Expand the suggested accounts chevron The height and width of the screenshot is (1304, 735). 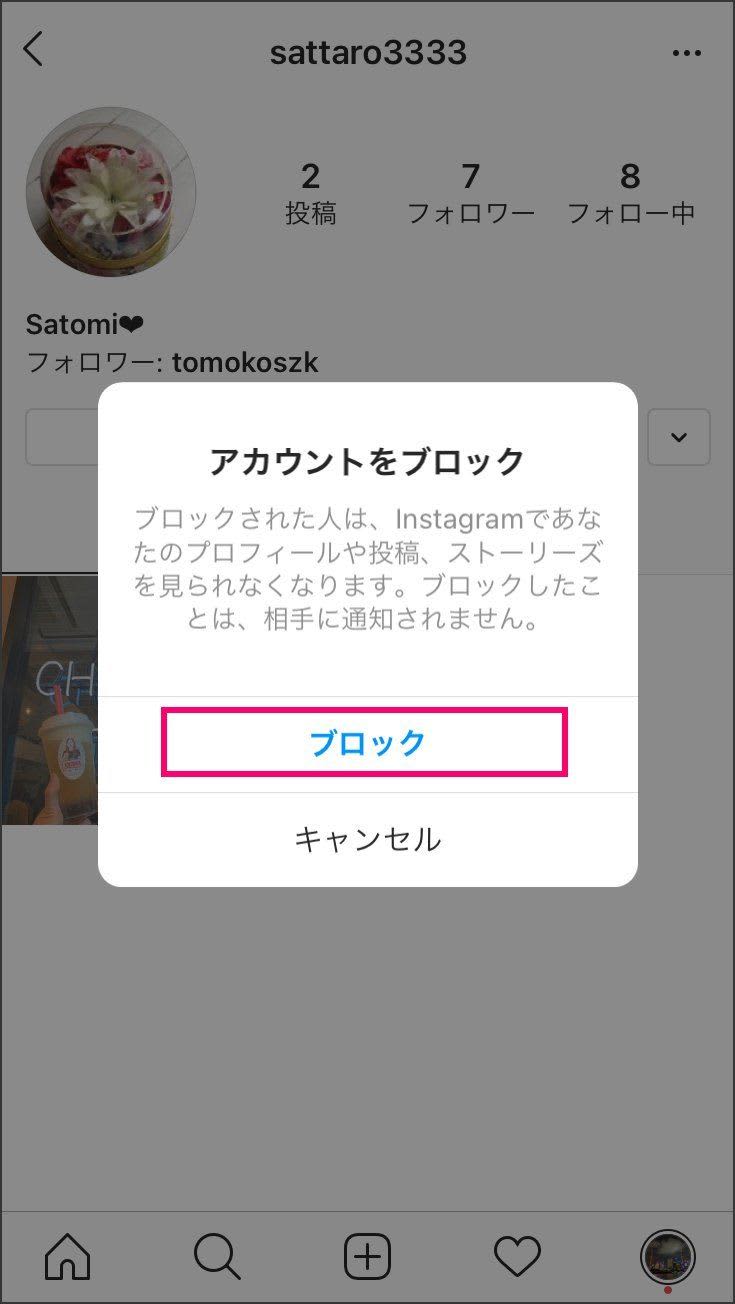(x=678, y=437)
